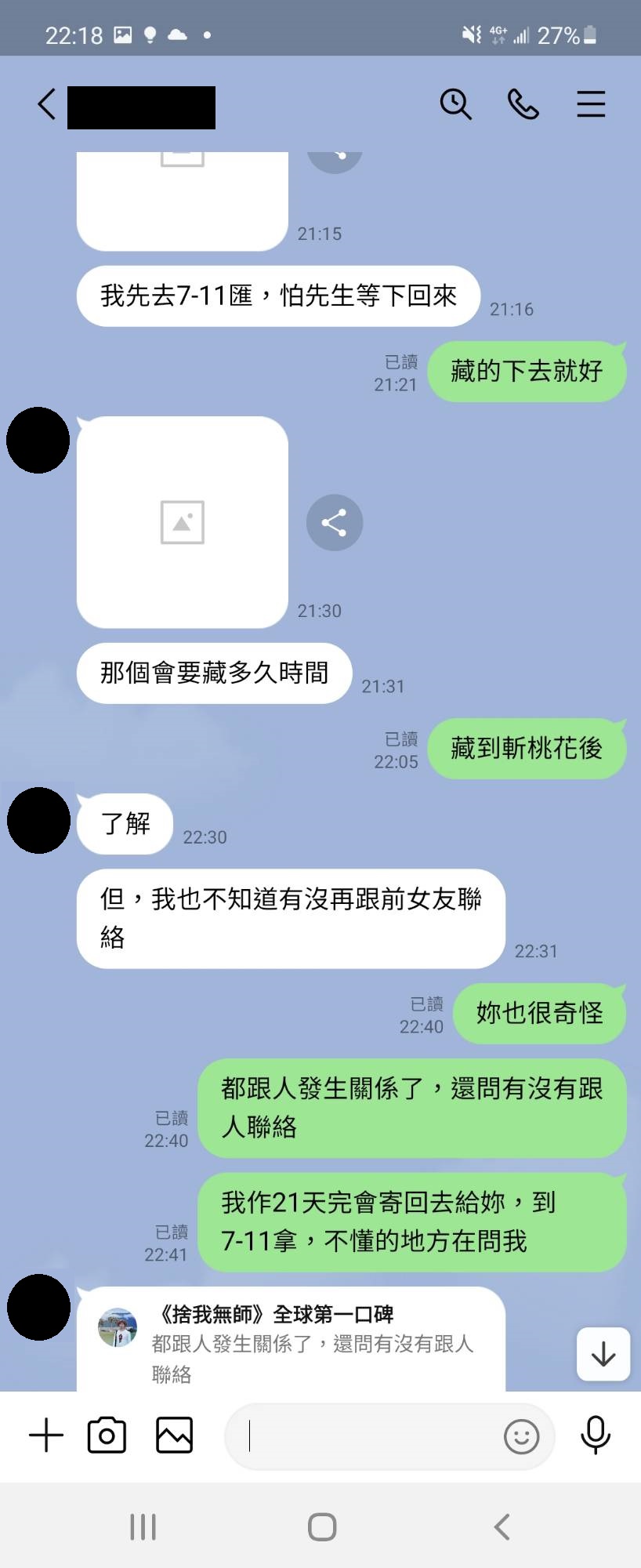Screen dimensions: 641x1568
Task: Share the image sent at 21:30
Action: [335, 523]
